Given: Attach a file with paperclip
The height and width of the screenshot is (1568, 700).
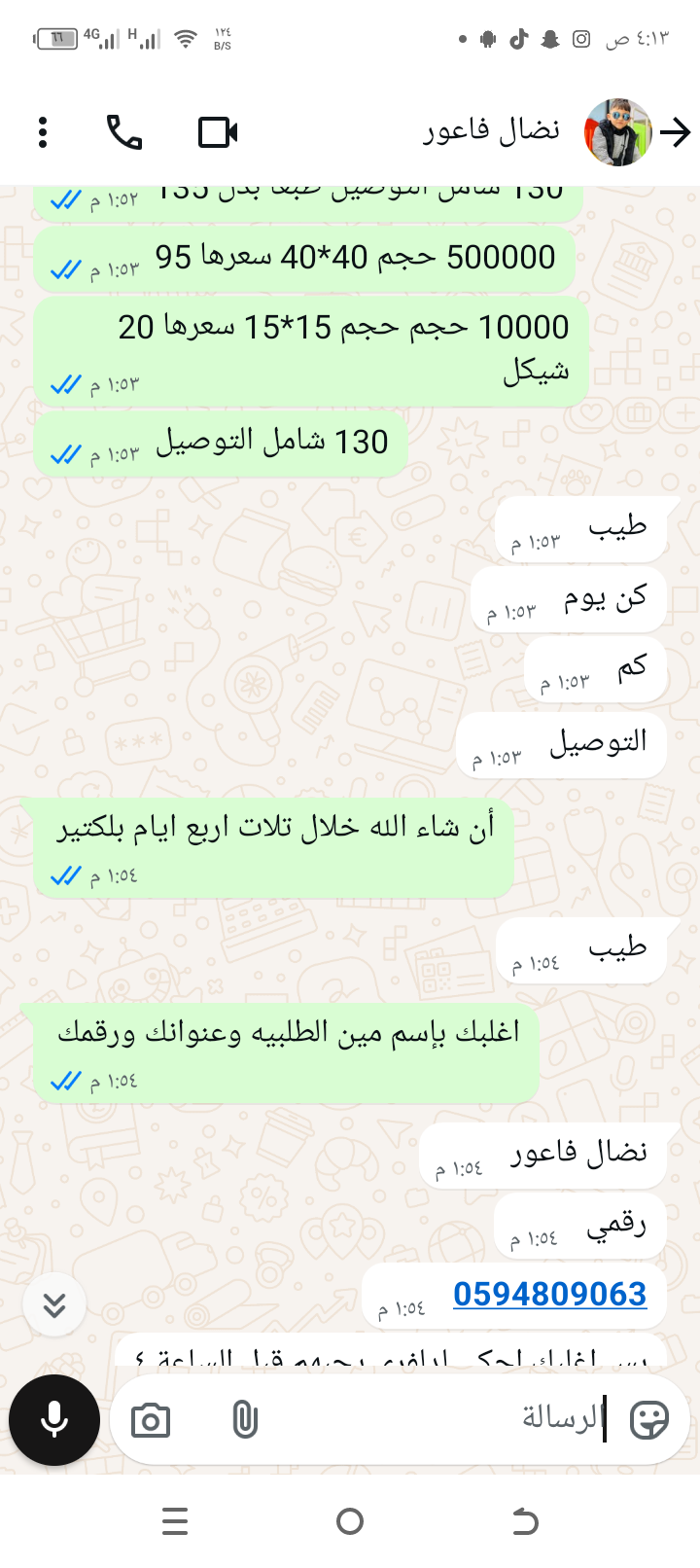Looking at the screenshot, I should pos(245,1420).
